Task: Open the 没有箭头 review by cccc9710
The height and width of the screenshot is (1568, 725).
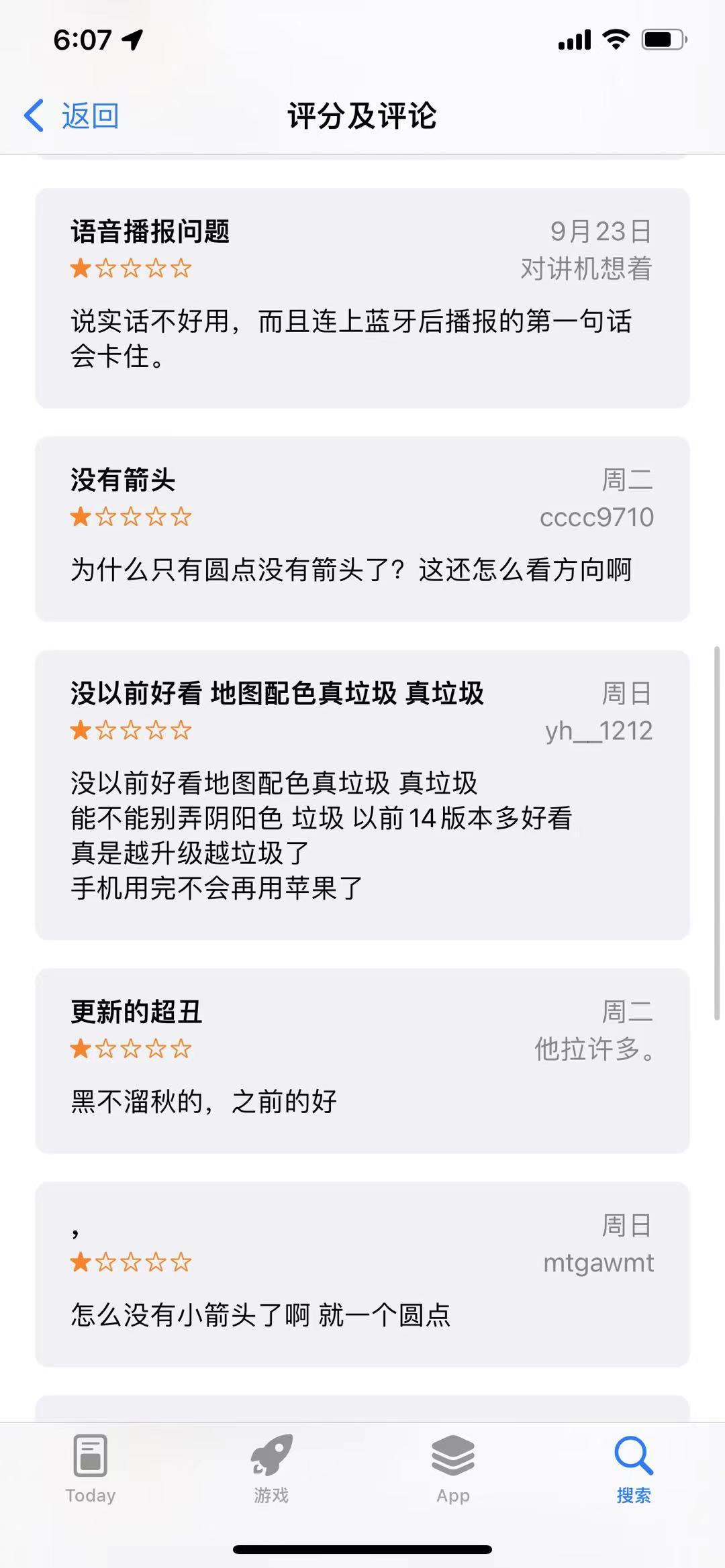Action: click(362, 529)
